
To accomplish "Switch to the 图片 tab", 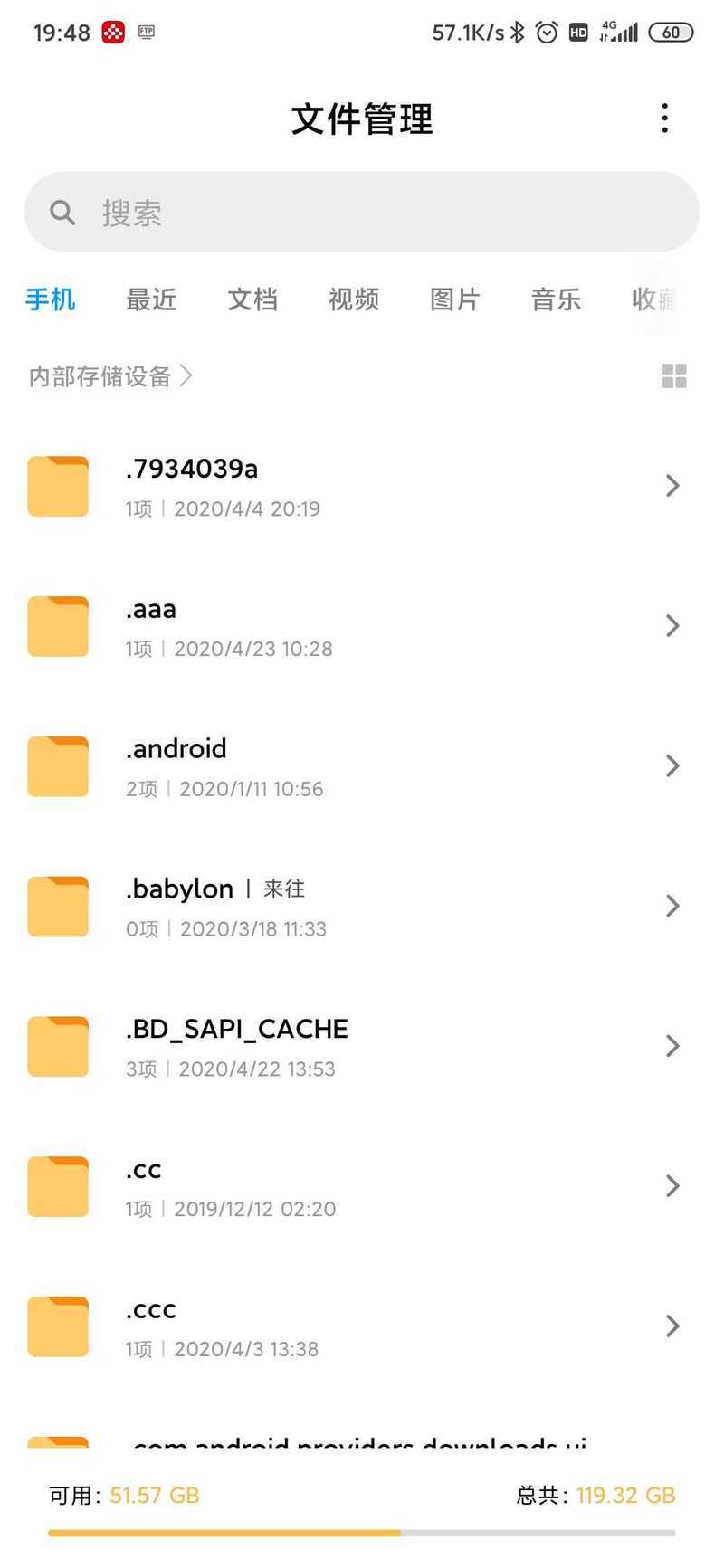I will 455,299.
